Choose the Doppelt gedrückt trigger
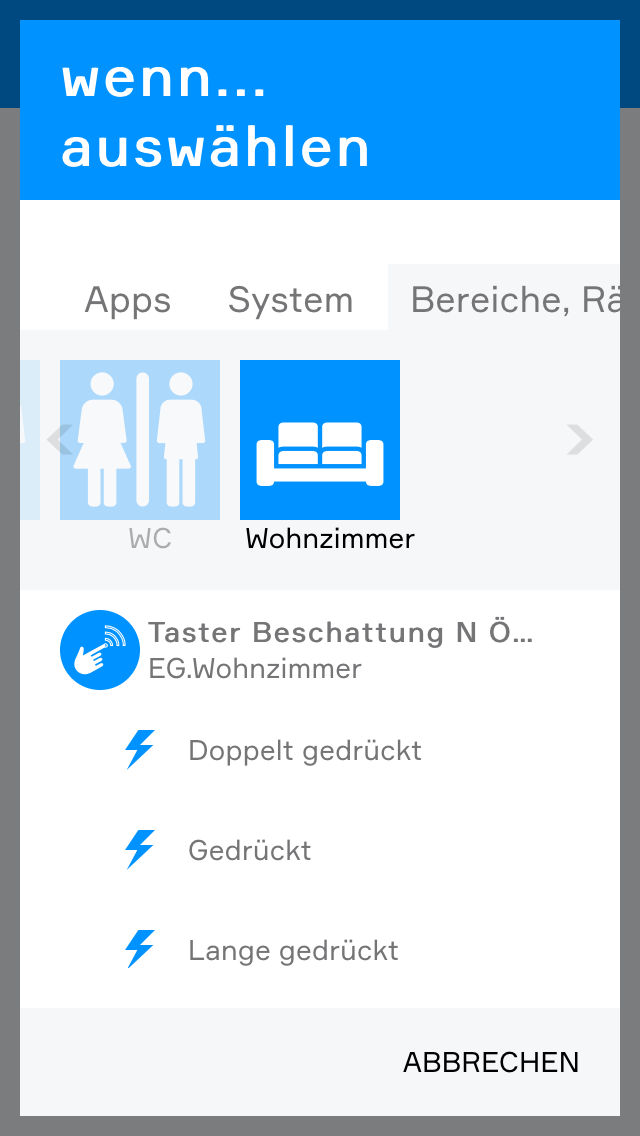 (x=304, y=750)
